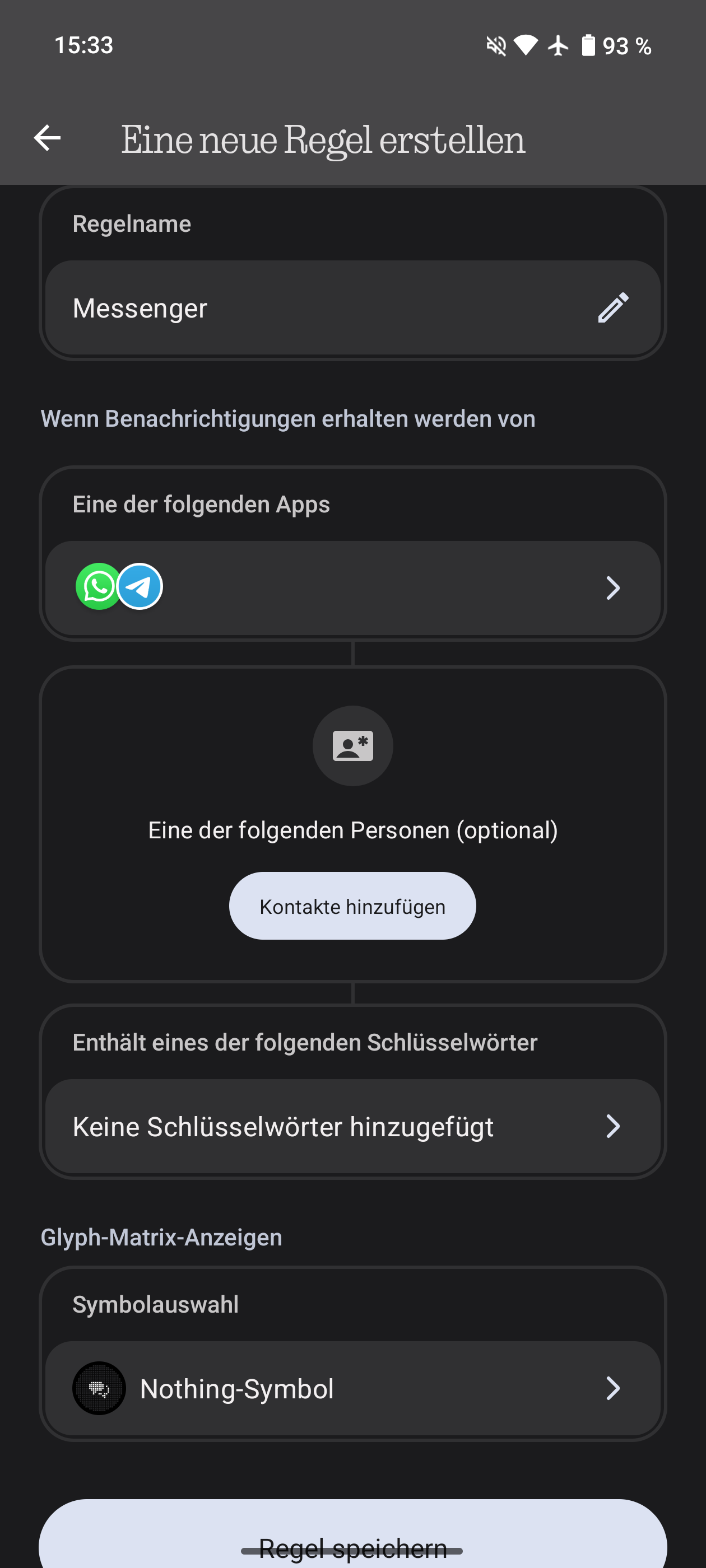Open Nothing-Symbol selection
The height and width of the screenshot is (1568, 706).
(x=352, y=1388)
